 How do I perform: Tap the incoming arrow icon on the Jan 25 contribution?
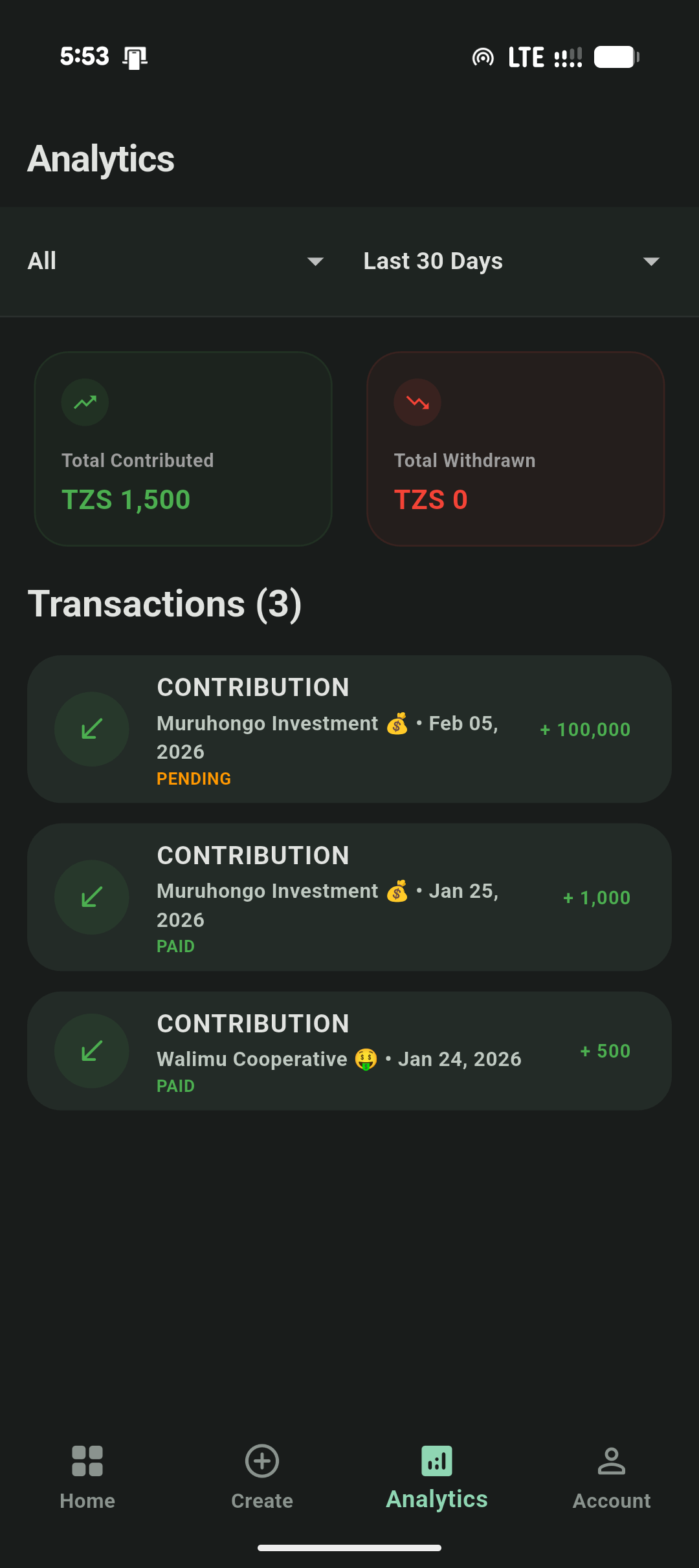91,897
